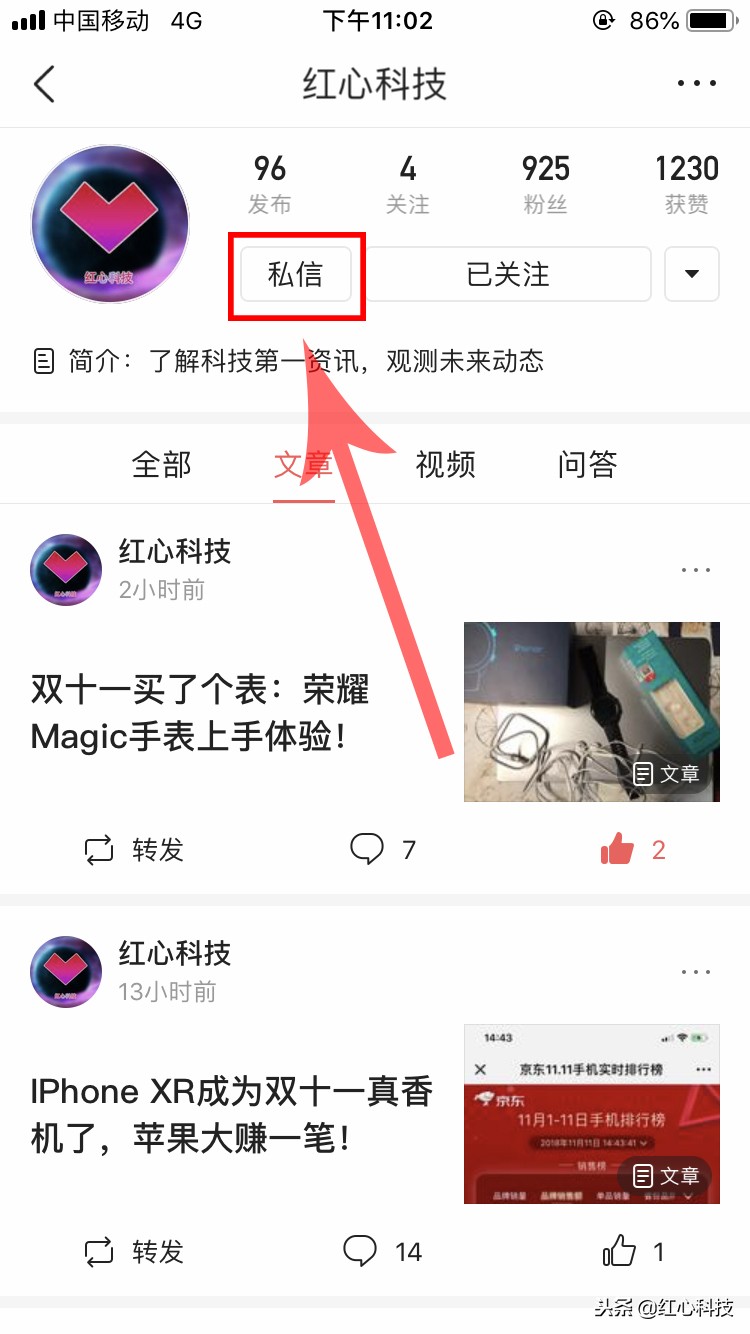Repost the IPhone XR article via 转发

tap(135, 1252)
